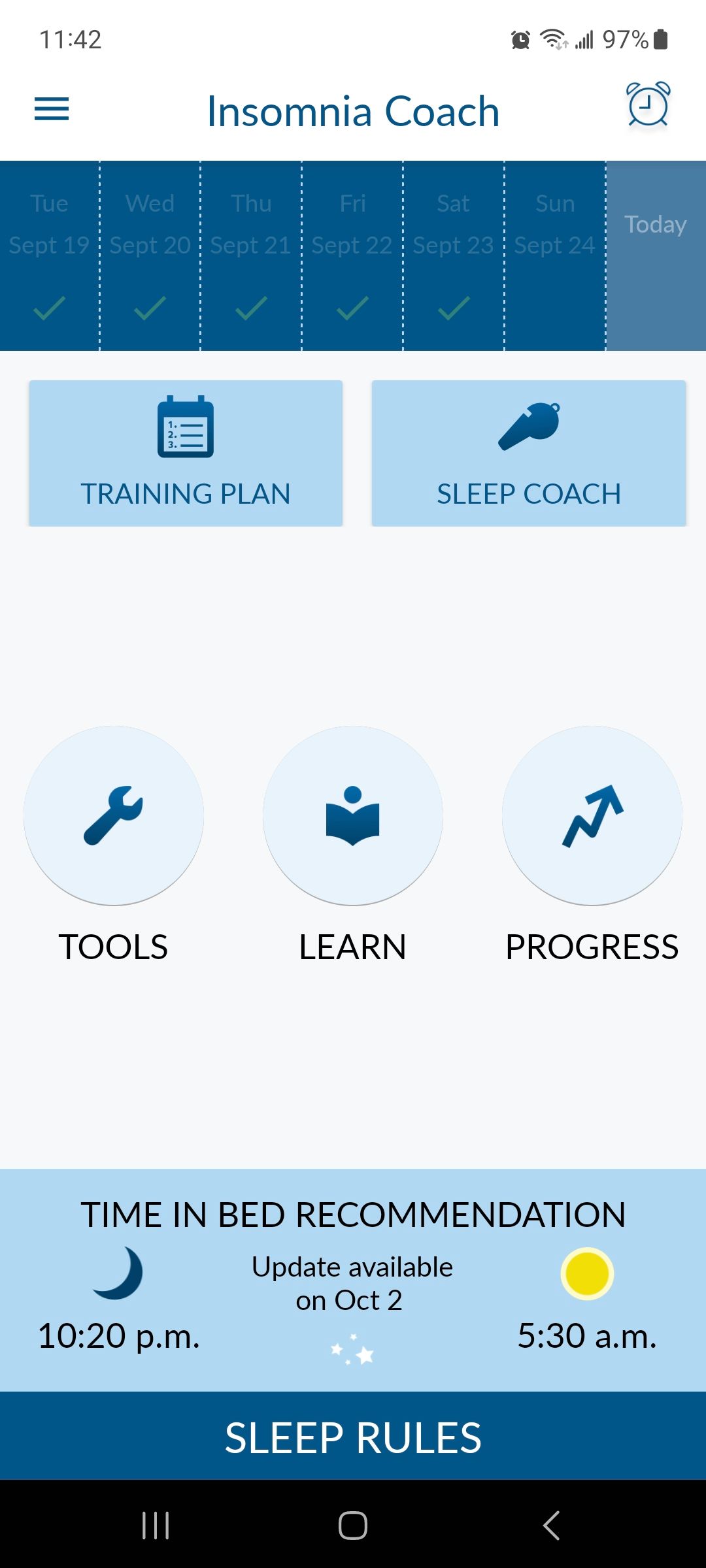Click the 10:20 p.m. bedtime value
The image size is (706, 1568).
(x=120, y=1336)
